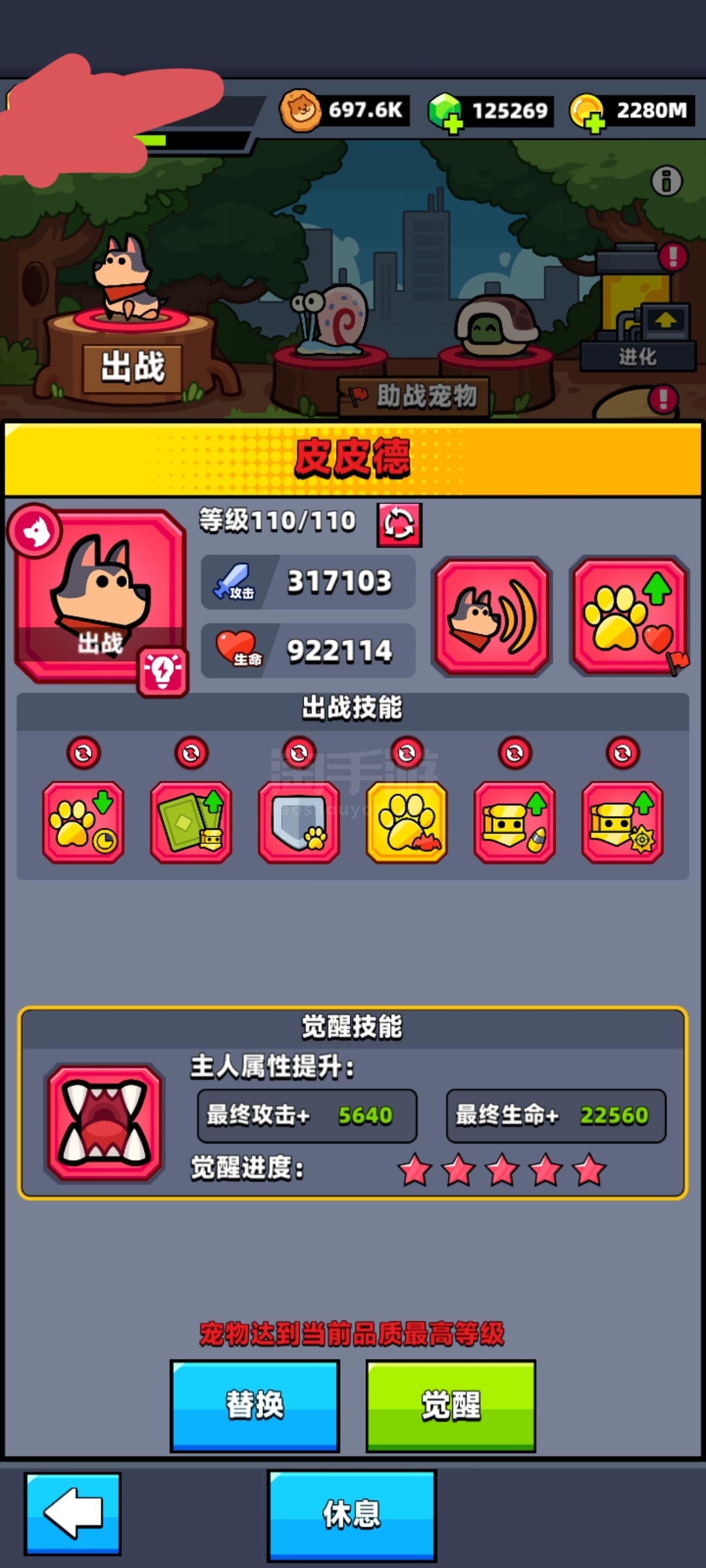View the fanged mouth awakening skill
Viewport: 706px width, 1568px height.
[x=105, y=1122]
